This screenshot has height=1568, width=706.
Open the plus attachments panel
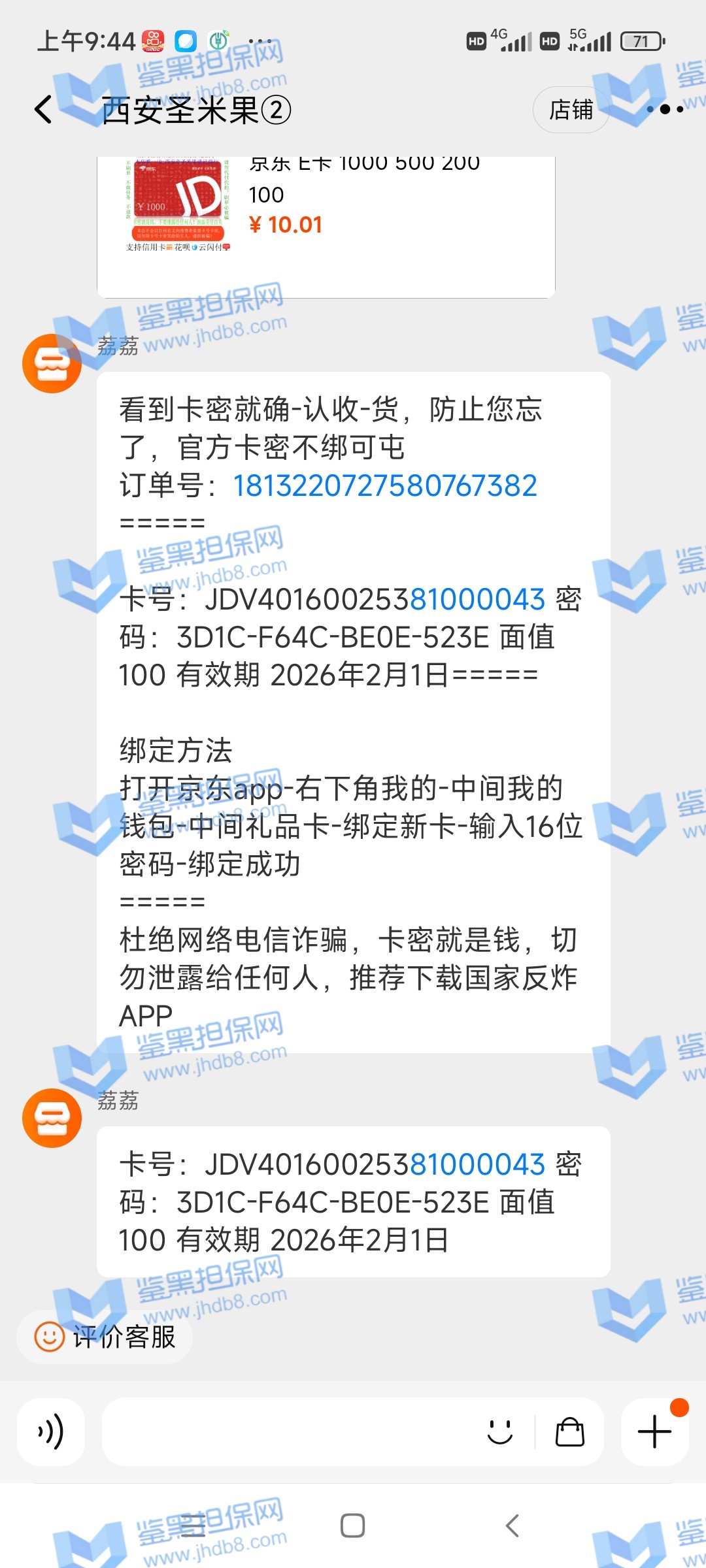654,1432
